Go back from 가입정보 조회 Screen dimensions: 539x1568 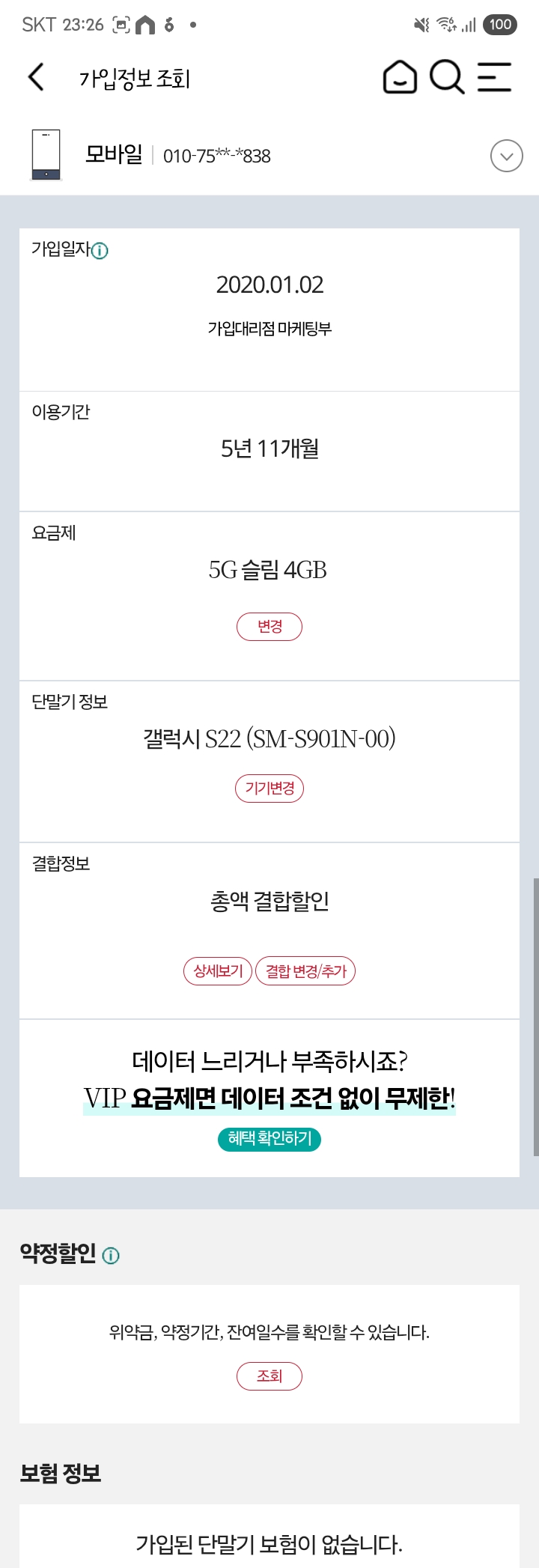(36, 77)
